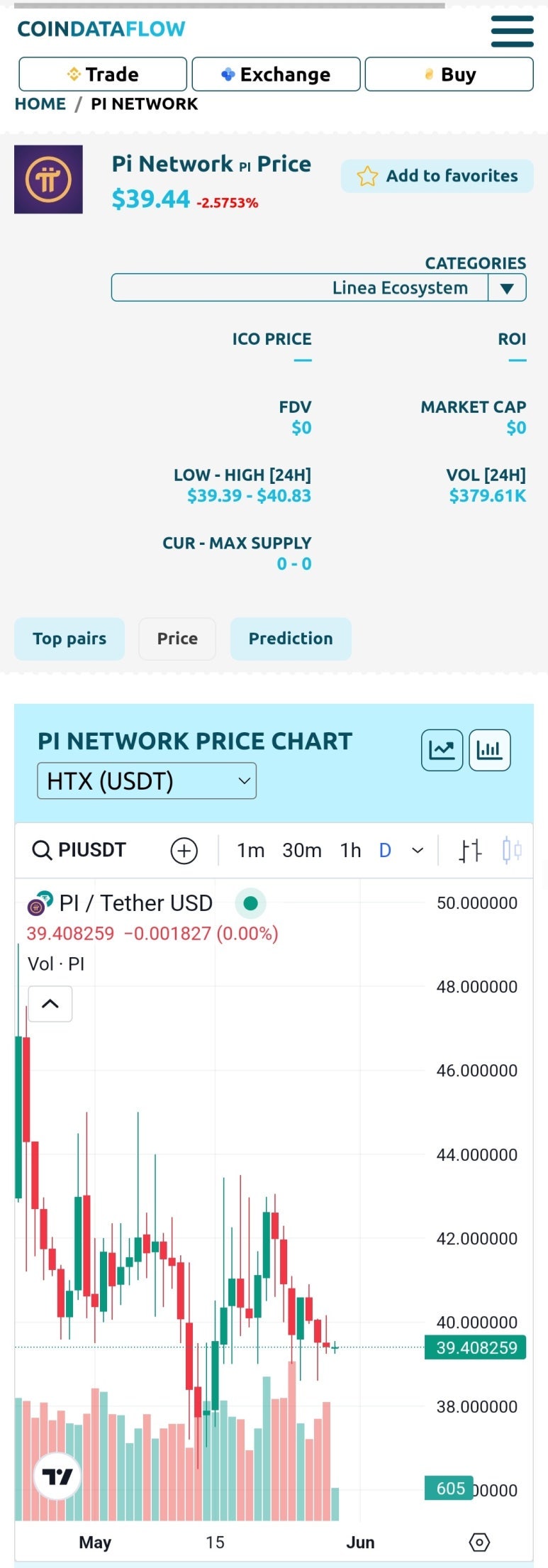Screen dimensions: 548x1568
Task: Switch to the Prediction tab
Action: point(291,639)
